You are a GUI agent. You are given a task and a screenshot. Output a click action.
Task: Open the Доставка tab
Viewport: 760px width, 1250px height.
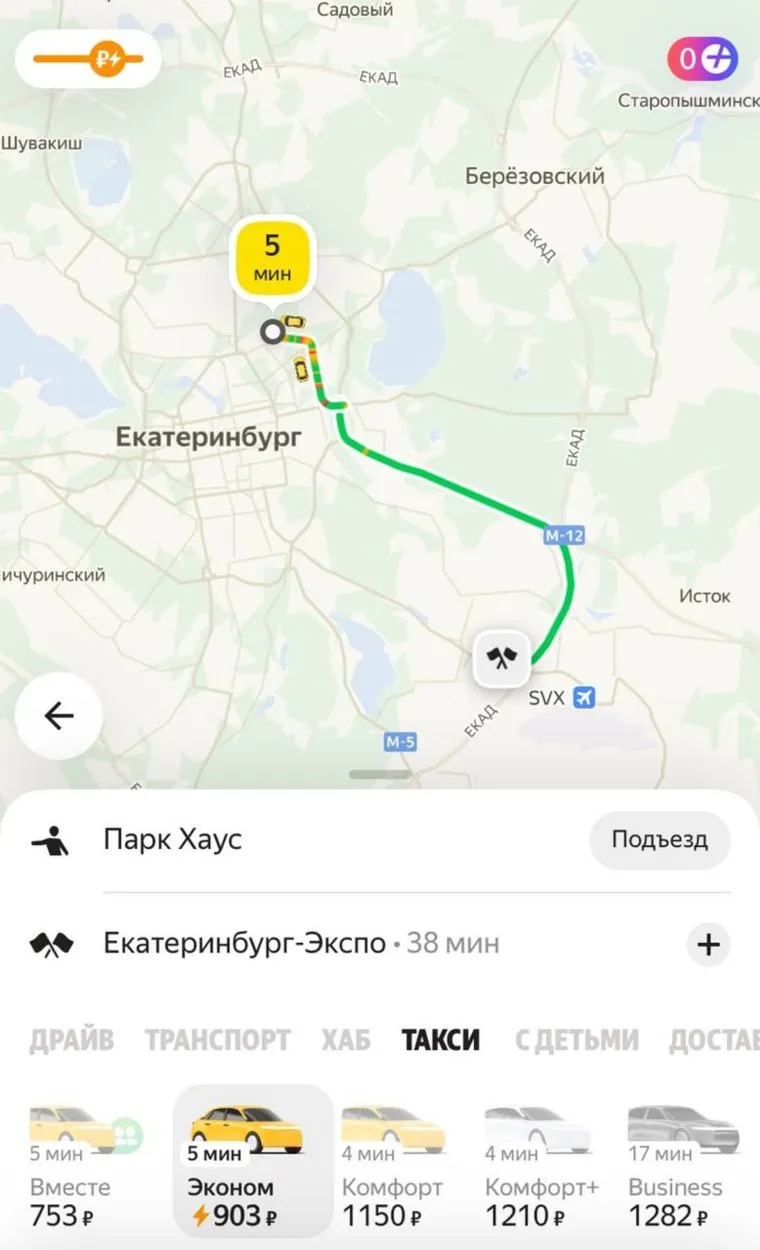[x=713, y=1040]
